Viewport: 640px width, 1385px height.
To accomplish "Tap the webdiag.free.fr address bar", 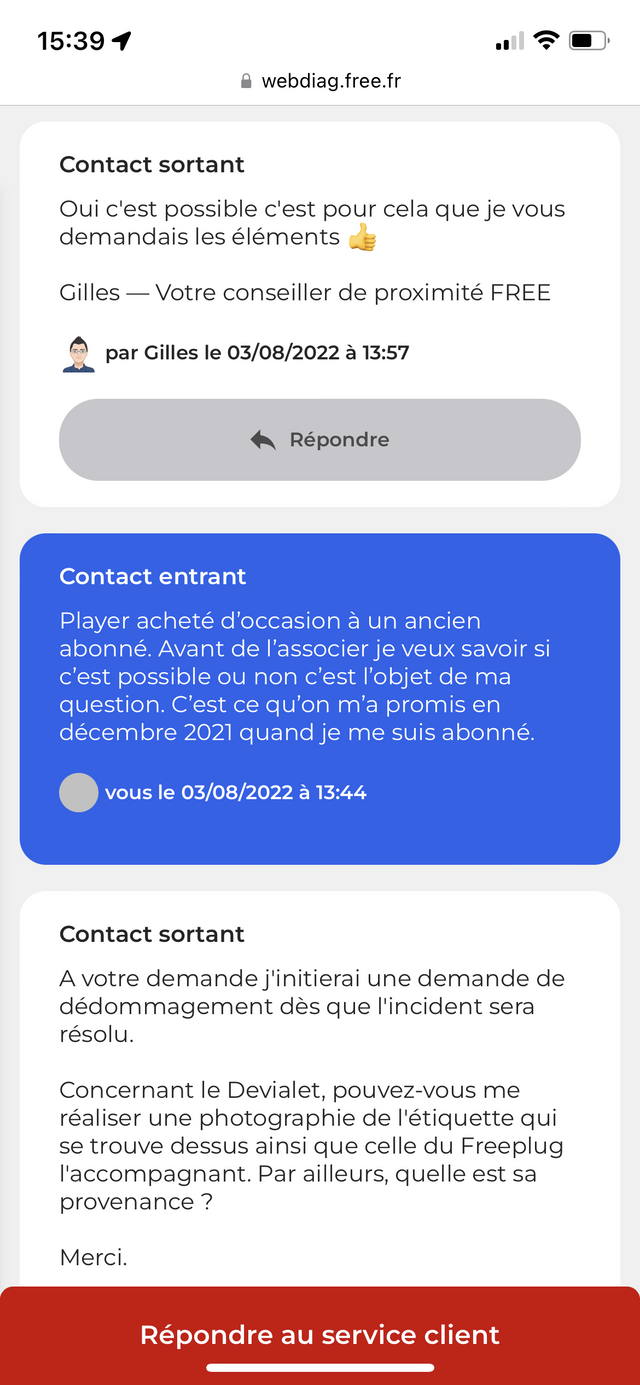I will 320,81.
